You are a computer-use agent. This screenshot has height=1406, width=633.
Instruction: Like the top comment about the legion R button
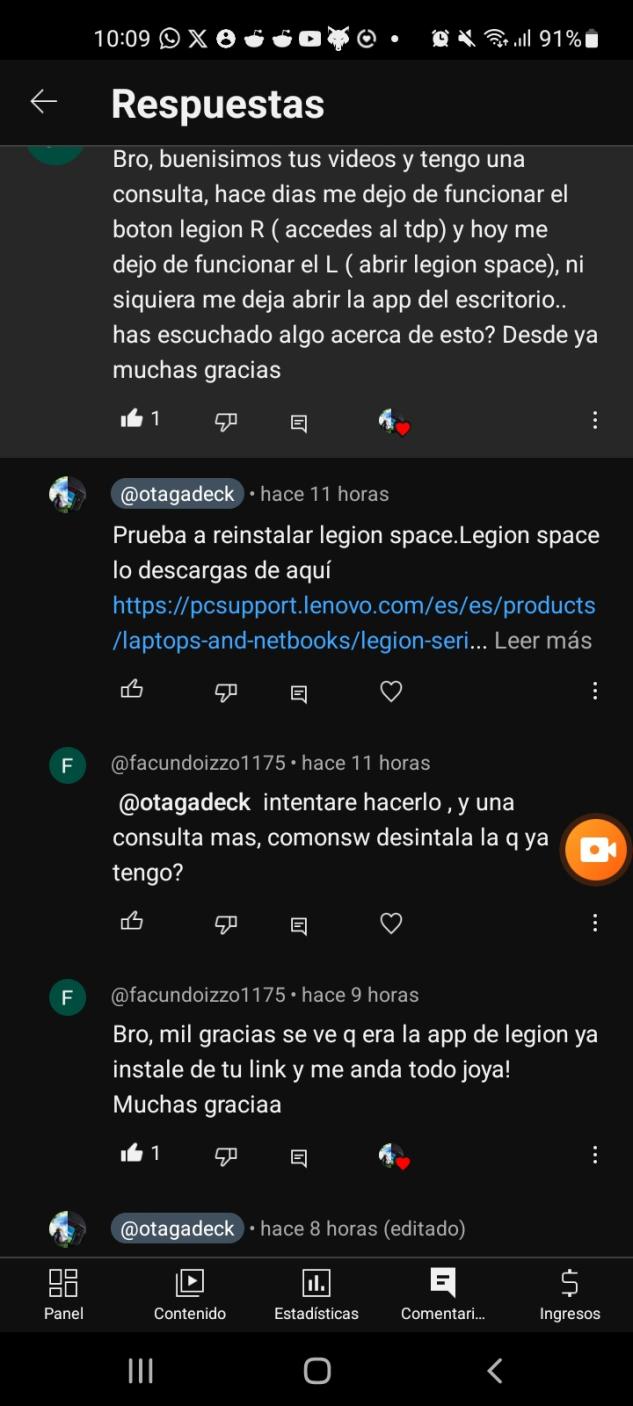132,419
